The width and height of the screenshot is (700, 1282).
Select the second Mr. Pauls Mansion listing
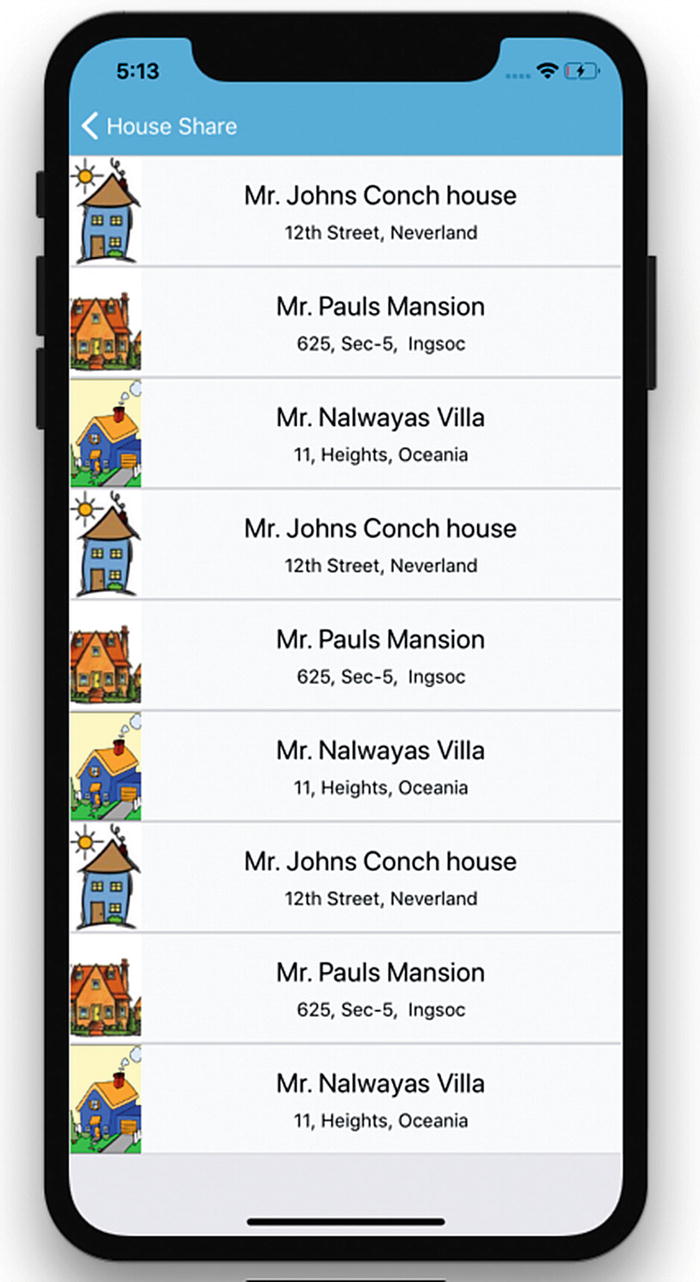click(x=380, y=655)
